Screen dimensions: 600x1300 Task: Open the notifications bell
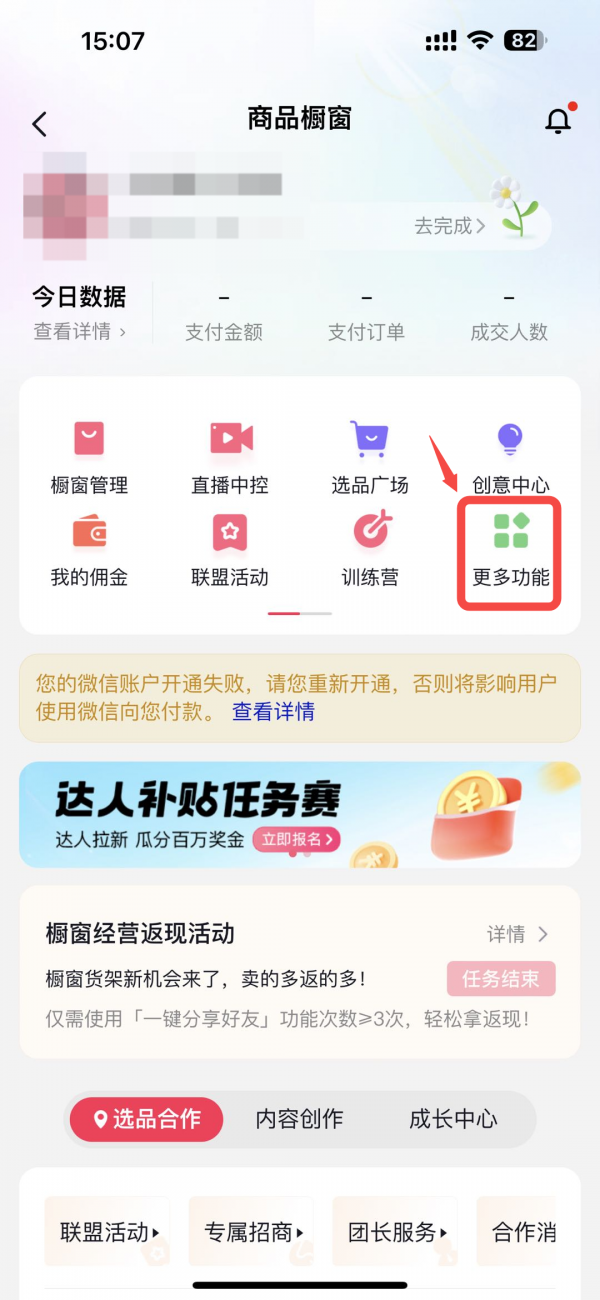(x=558, y=121)
